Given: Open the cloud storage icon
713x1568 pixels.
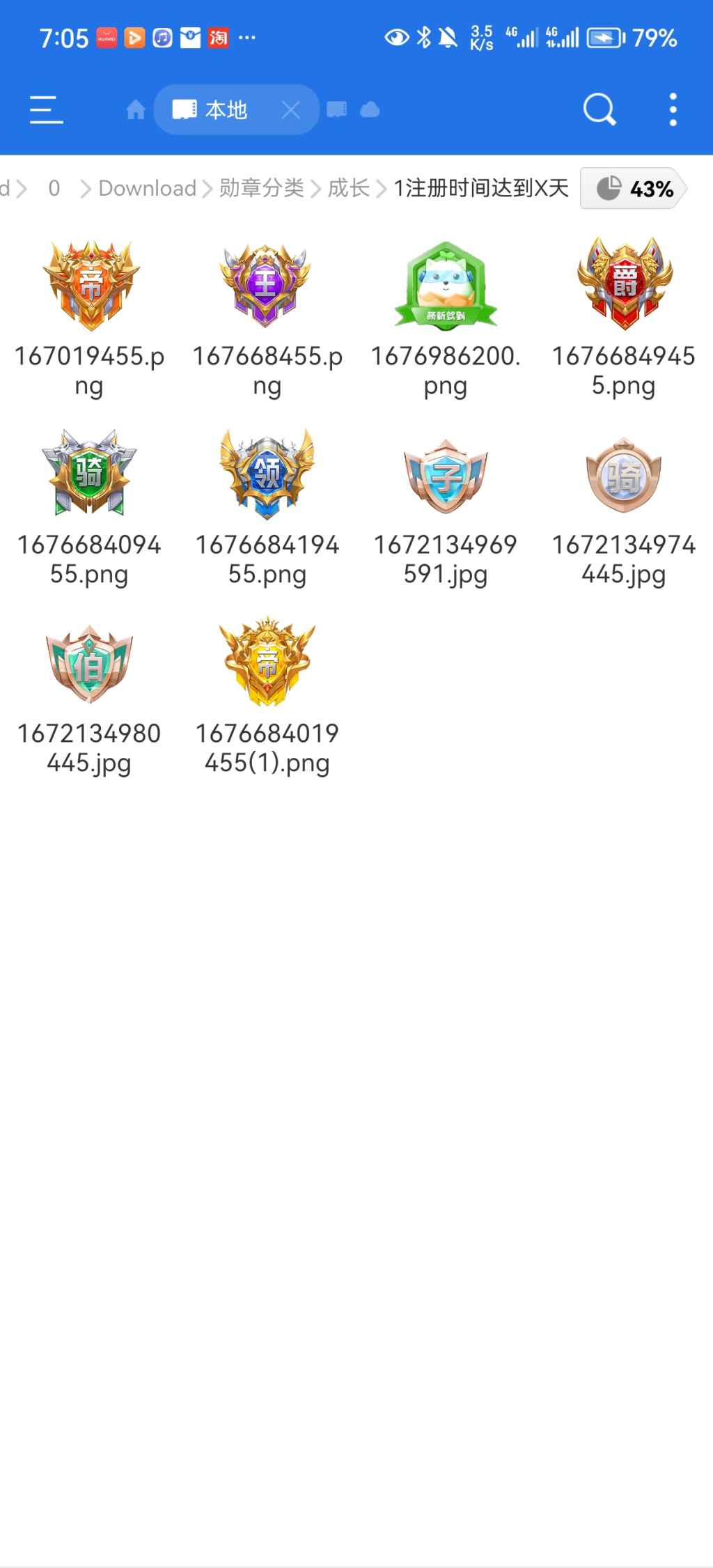Looking at the screenshot, I should (x=369, y=109).
